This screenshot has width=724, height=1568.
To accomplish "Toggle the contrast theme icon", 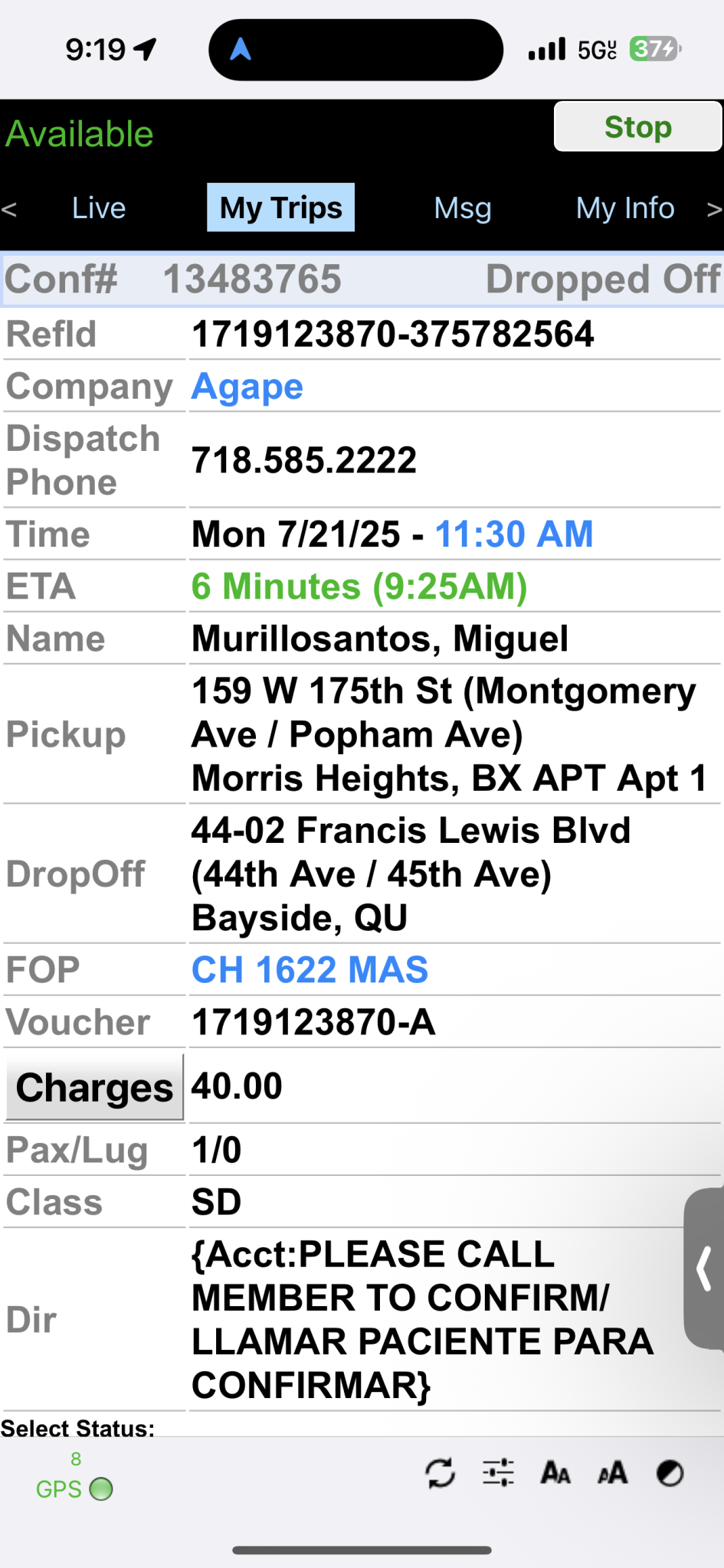I will point(670,1472).
